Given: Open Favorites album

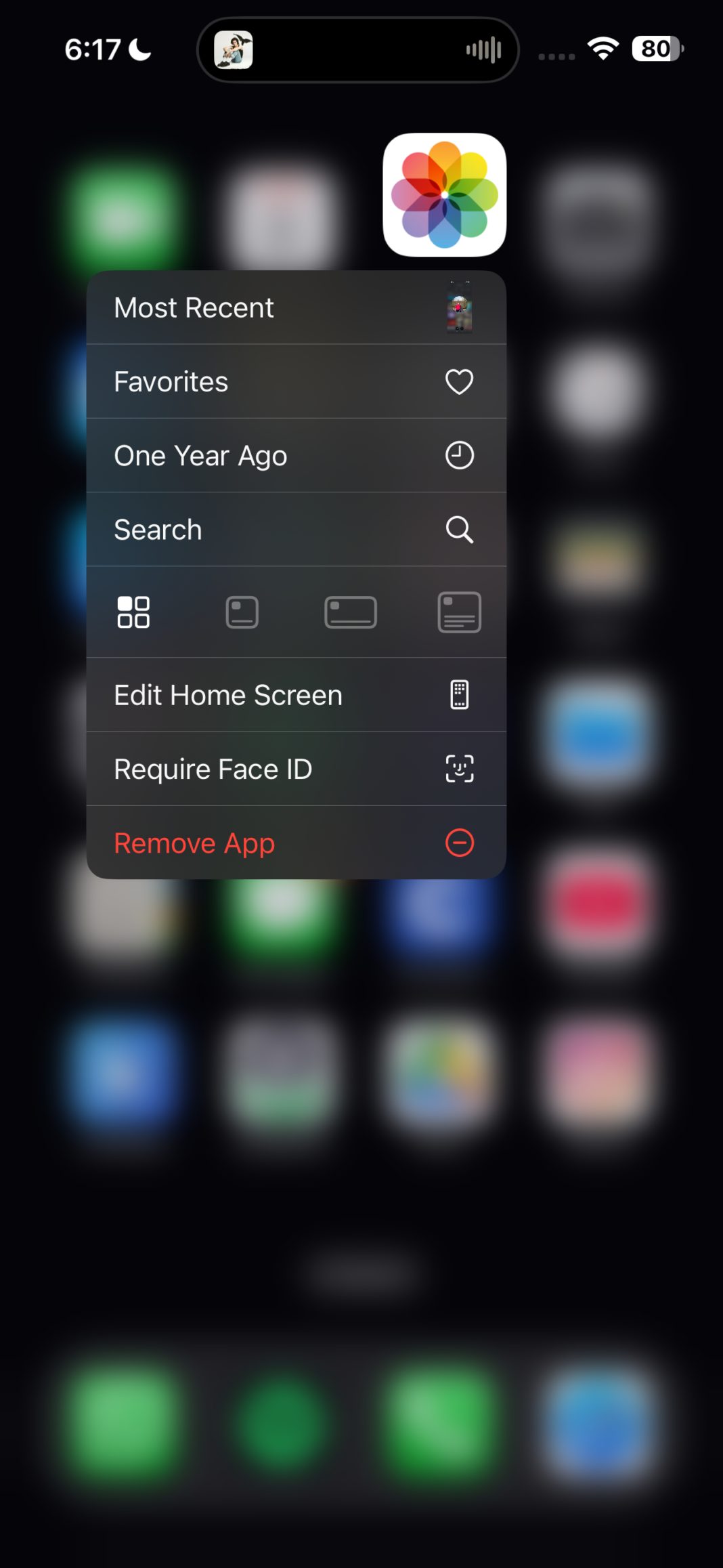Looking at the screenshot, I should (296, 381).
